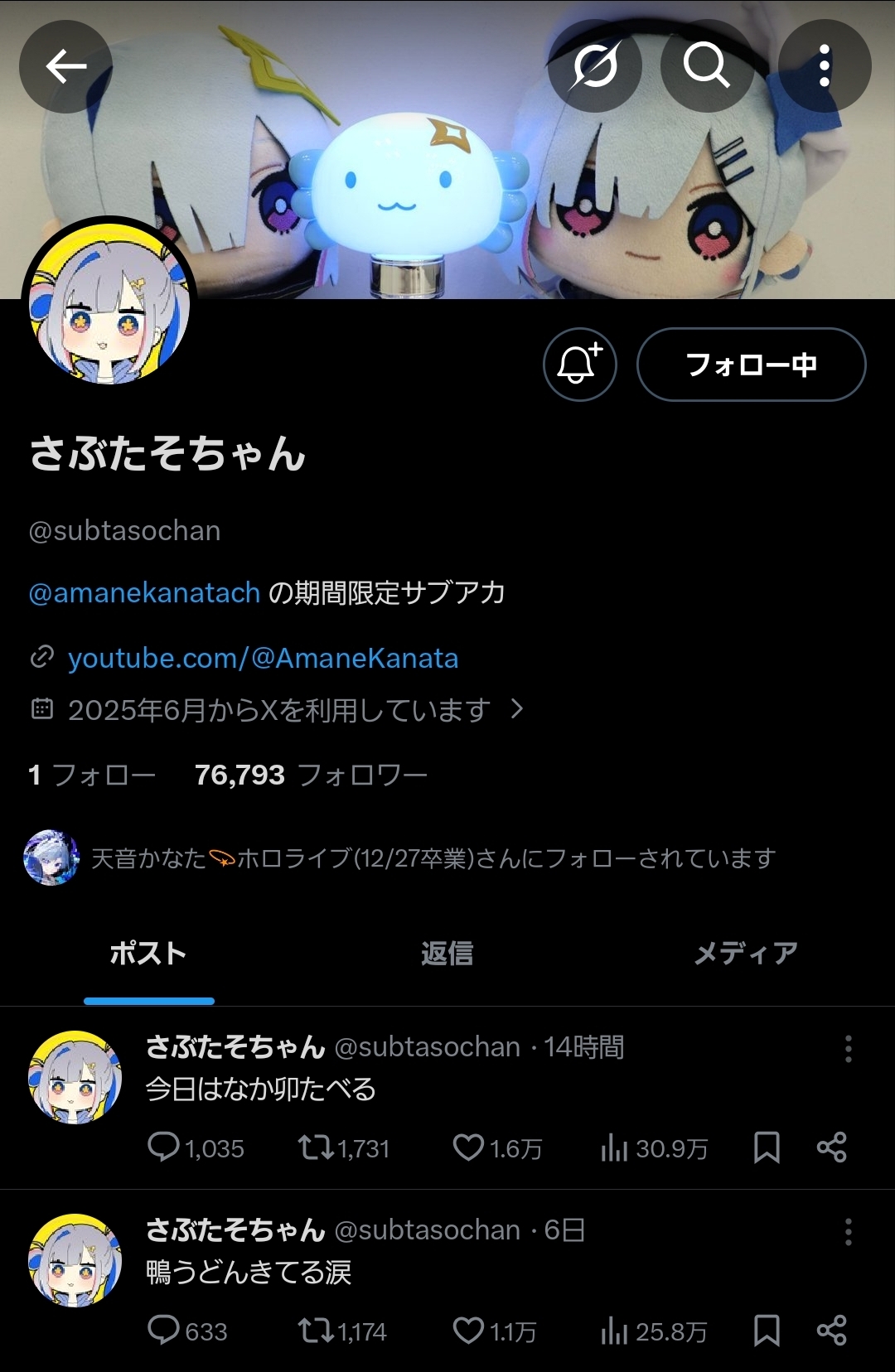This screenshot has width=895, height=1372.
Task: Search this profile's posts
Action: click(x=707, y=66)
